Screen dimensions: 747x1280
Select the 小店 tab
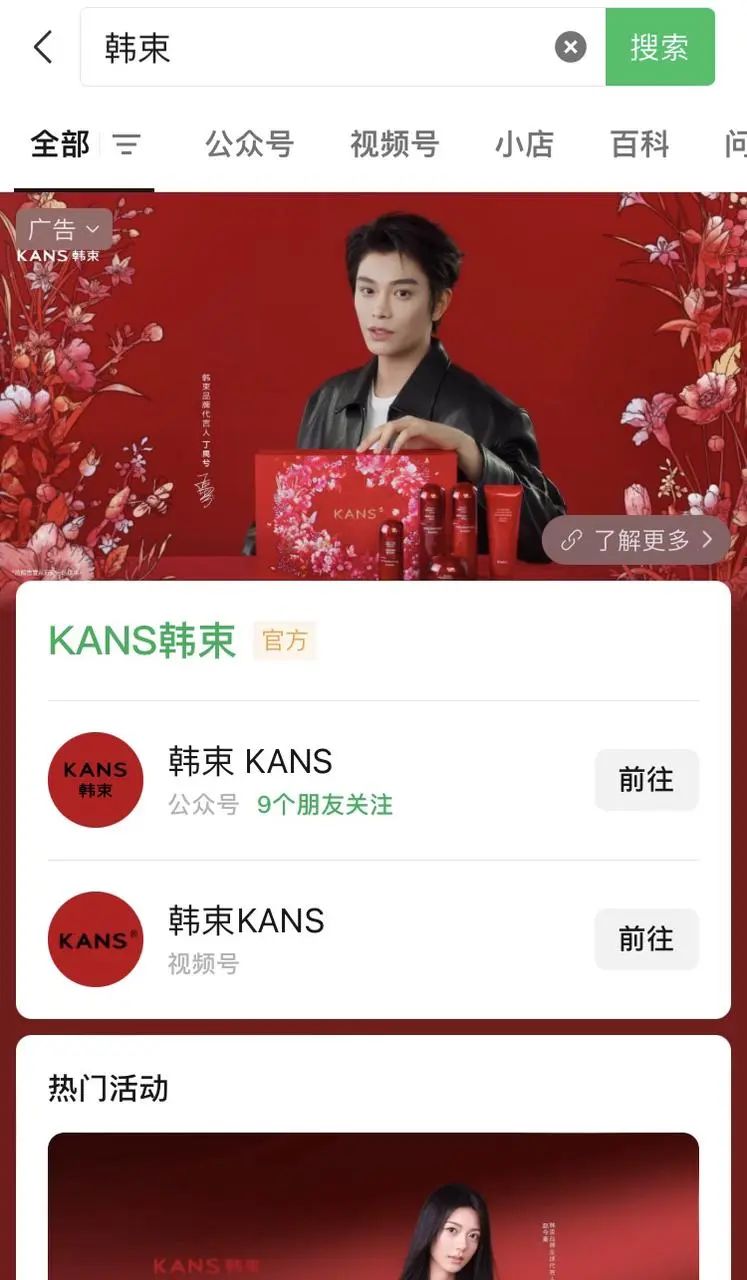(524, 145)
